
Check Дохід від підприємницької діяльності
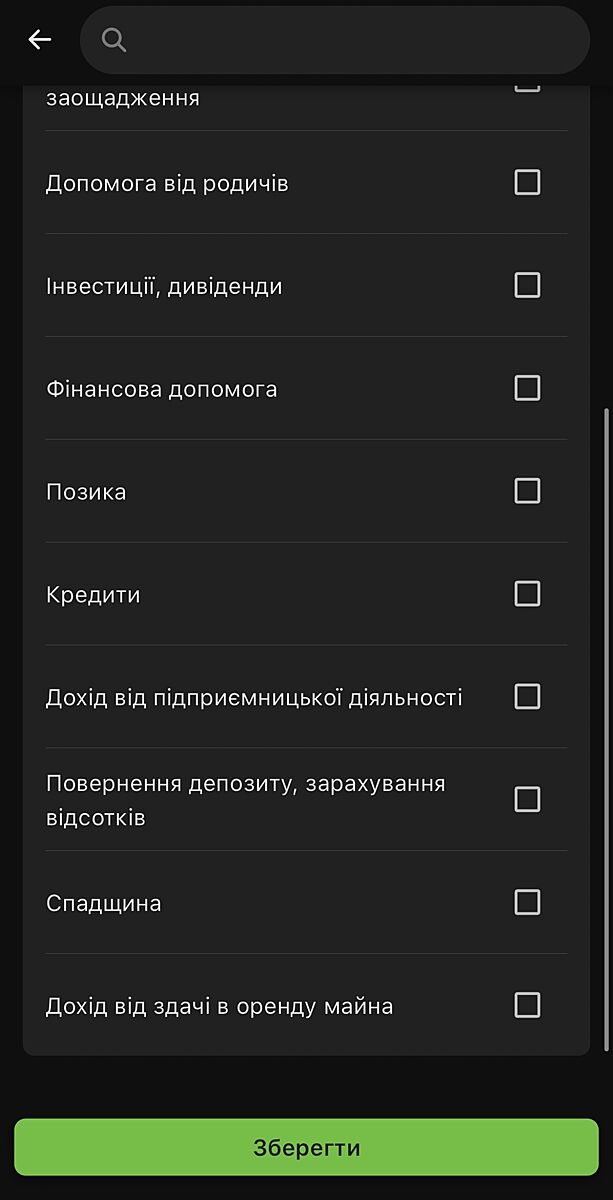click(527, 697)
